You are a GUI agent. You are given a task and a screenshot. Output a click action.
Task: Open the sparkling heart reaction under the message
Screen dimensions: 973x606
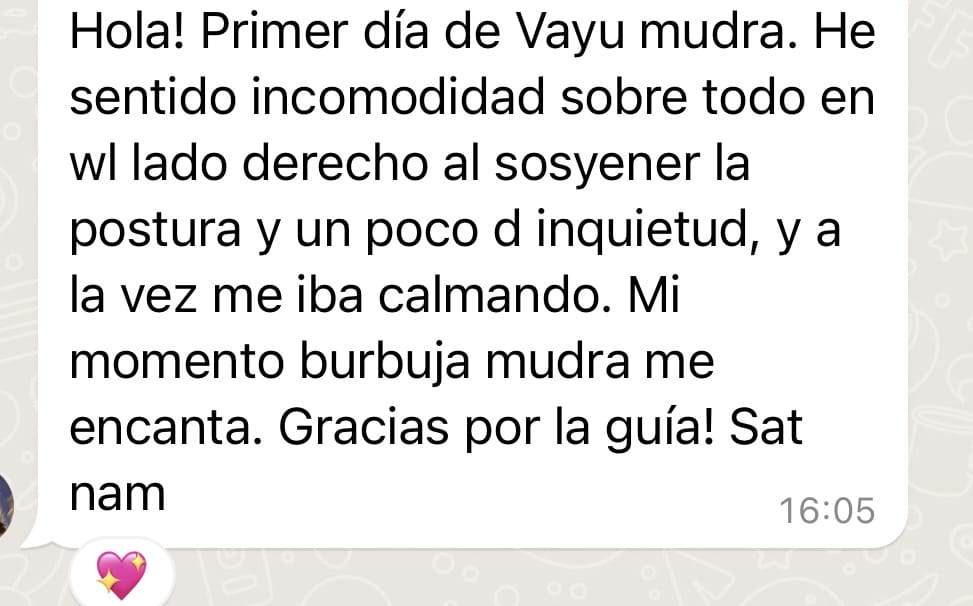[121, 575]
